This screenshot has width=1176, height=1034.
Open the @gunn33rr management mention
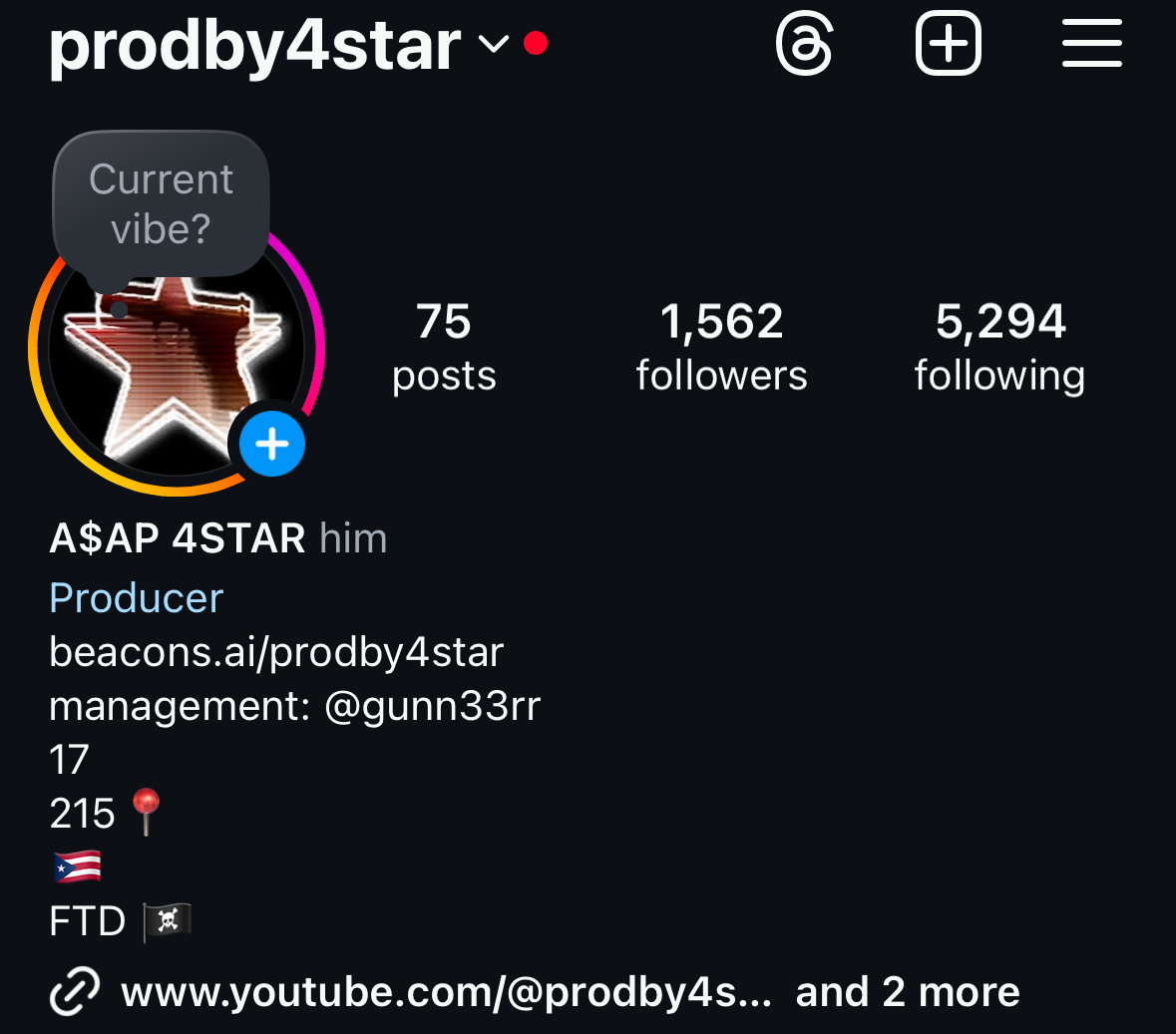pyautogui.click(x=432, y=706)
